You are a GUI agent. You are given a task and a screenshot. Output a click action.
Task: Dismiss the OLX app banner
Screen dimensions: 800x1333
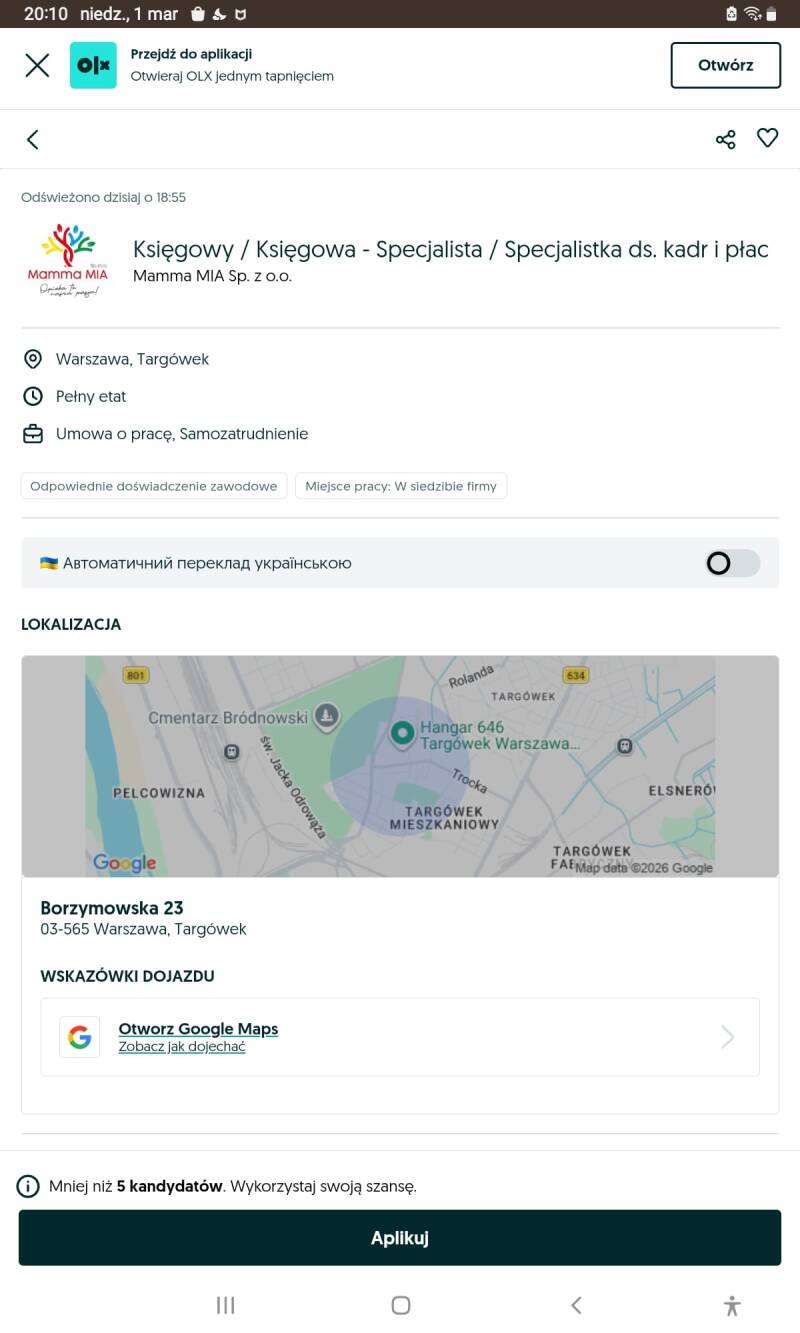point(37,66)
